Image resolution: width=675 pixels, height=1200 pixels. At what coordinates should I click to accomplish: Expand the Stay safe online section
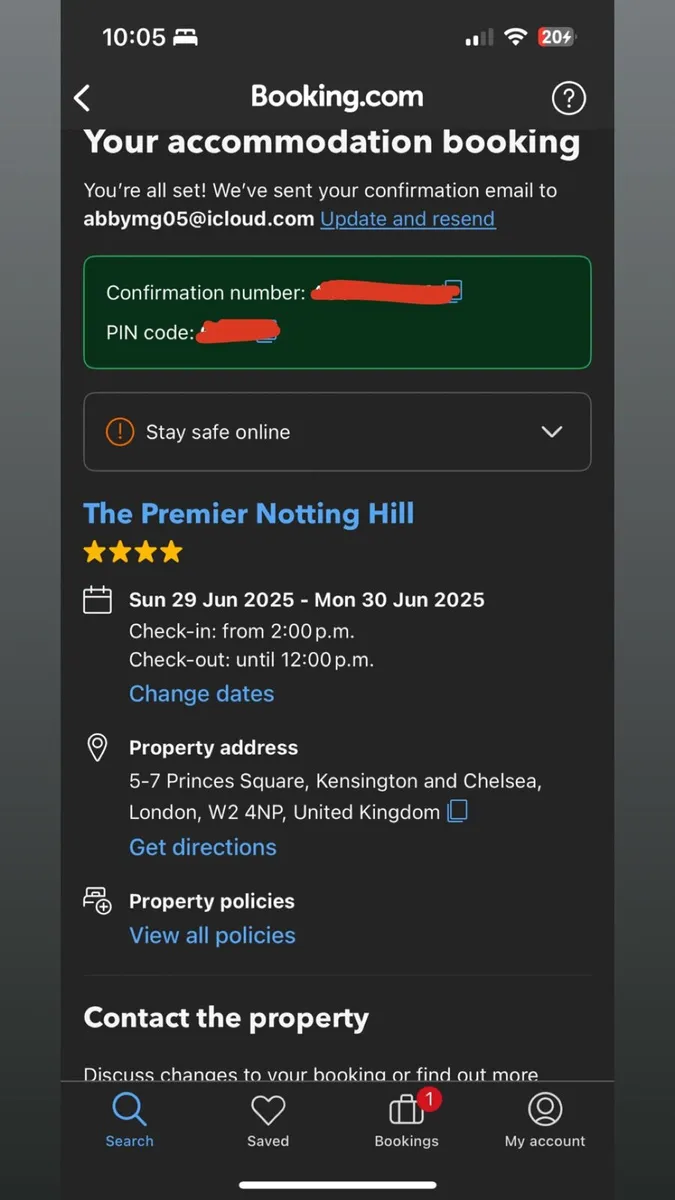coord(551,432)
